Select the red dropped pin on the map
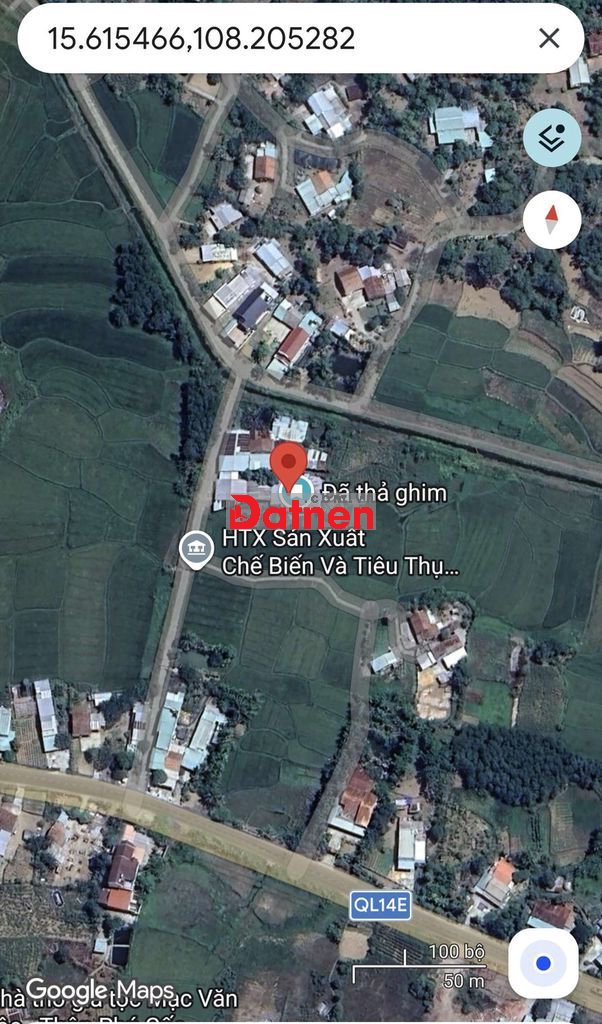This screenshot has height=1024, width=602. (289, 467)
